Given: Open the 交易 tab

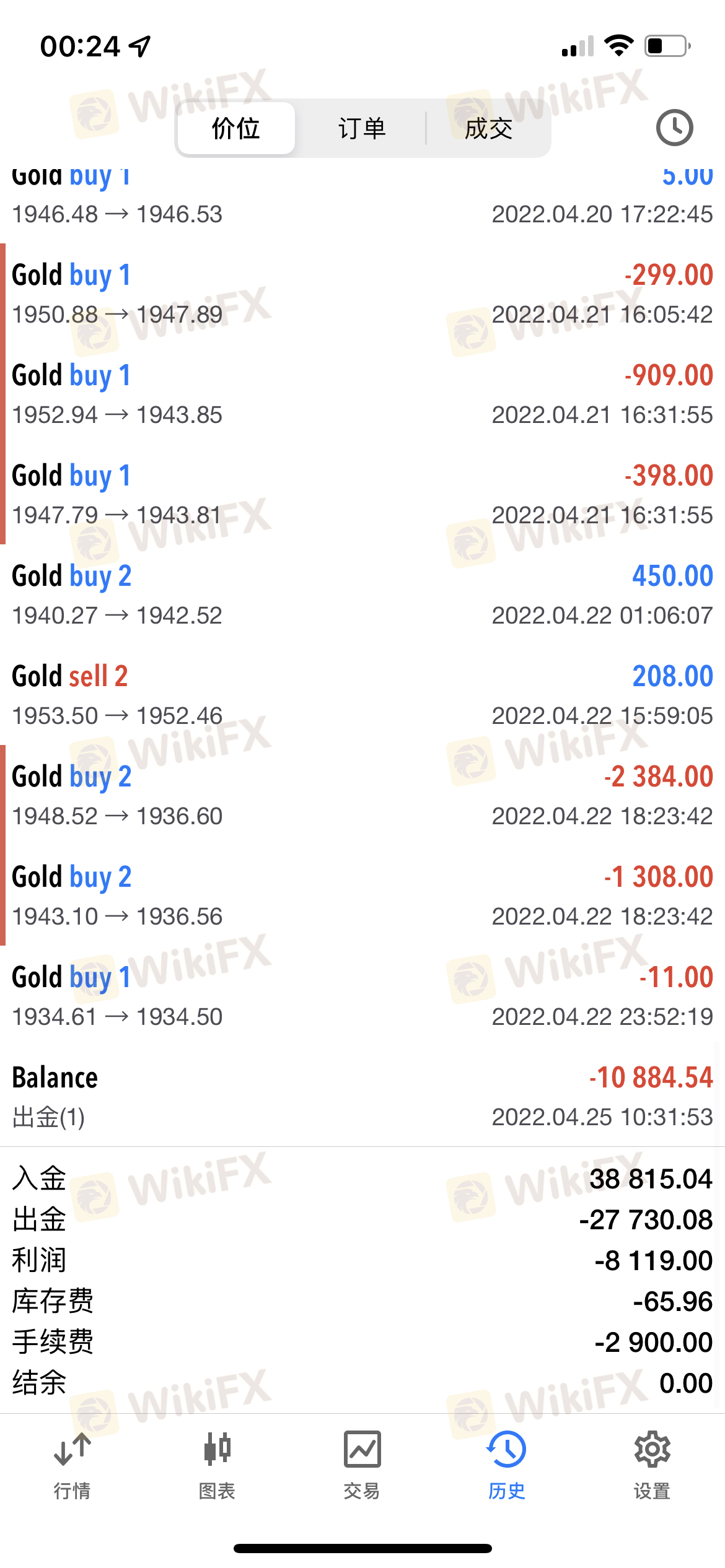Looking at the screenshot, I should click(x=362, y=1465).
